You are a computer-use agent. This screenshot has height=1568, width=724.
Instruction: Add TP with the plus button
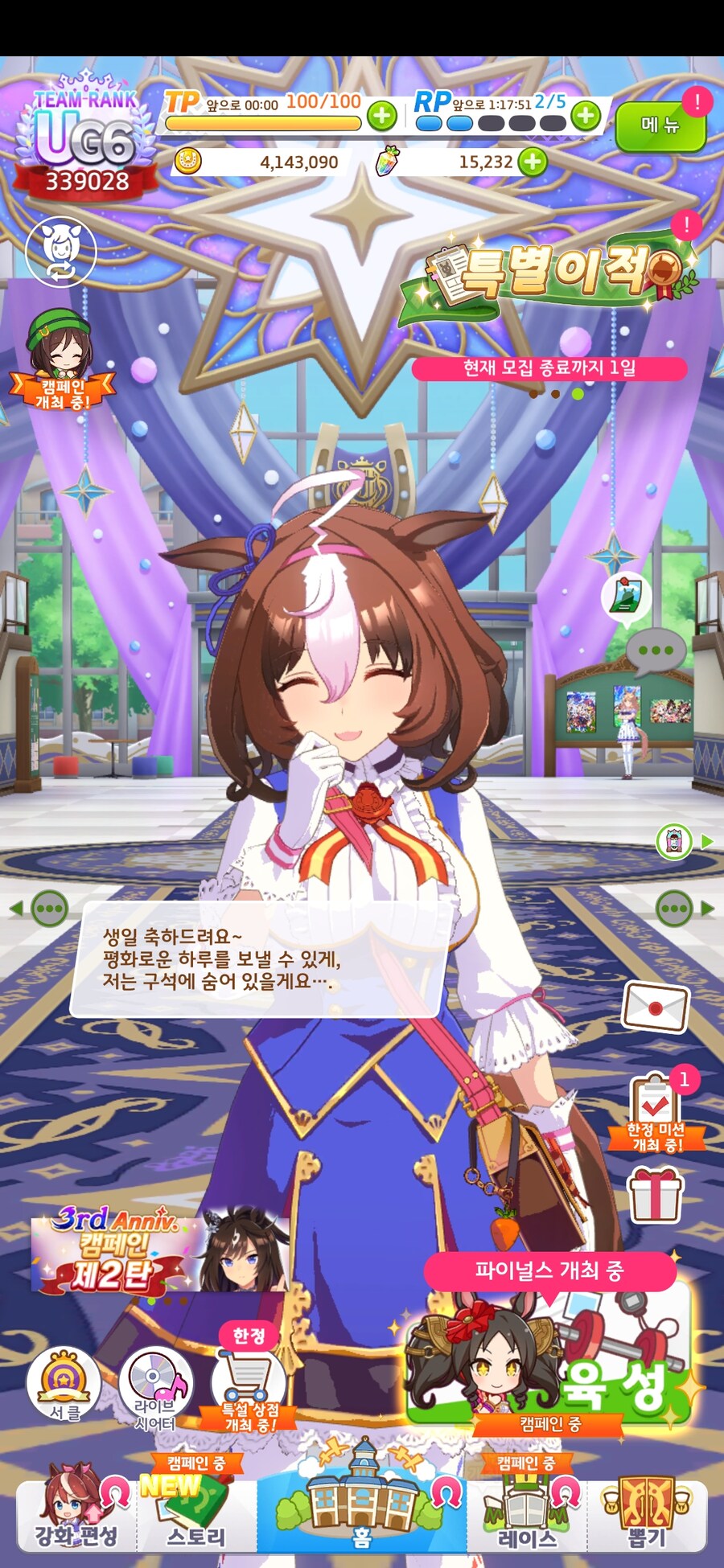click(x=382, y=116)
